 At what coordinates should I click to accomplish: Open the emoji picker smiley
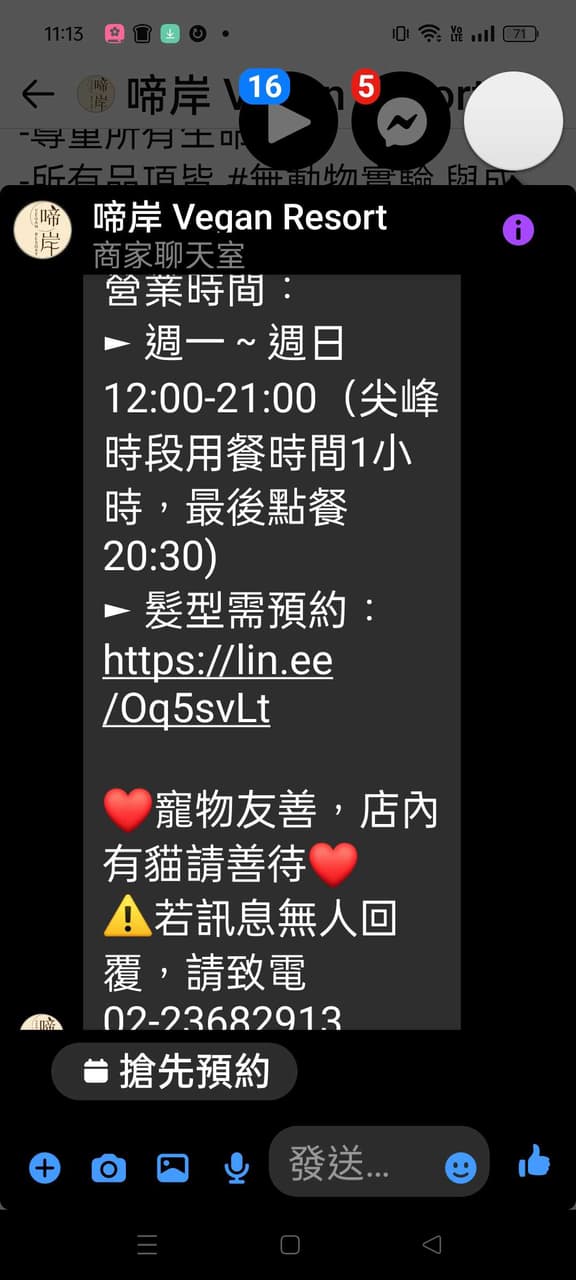pyautogui.click(x=460, y=1167)
